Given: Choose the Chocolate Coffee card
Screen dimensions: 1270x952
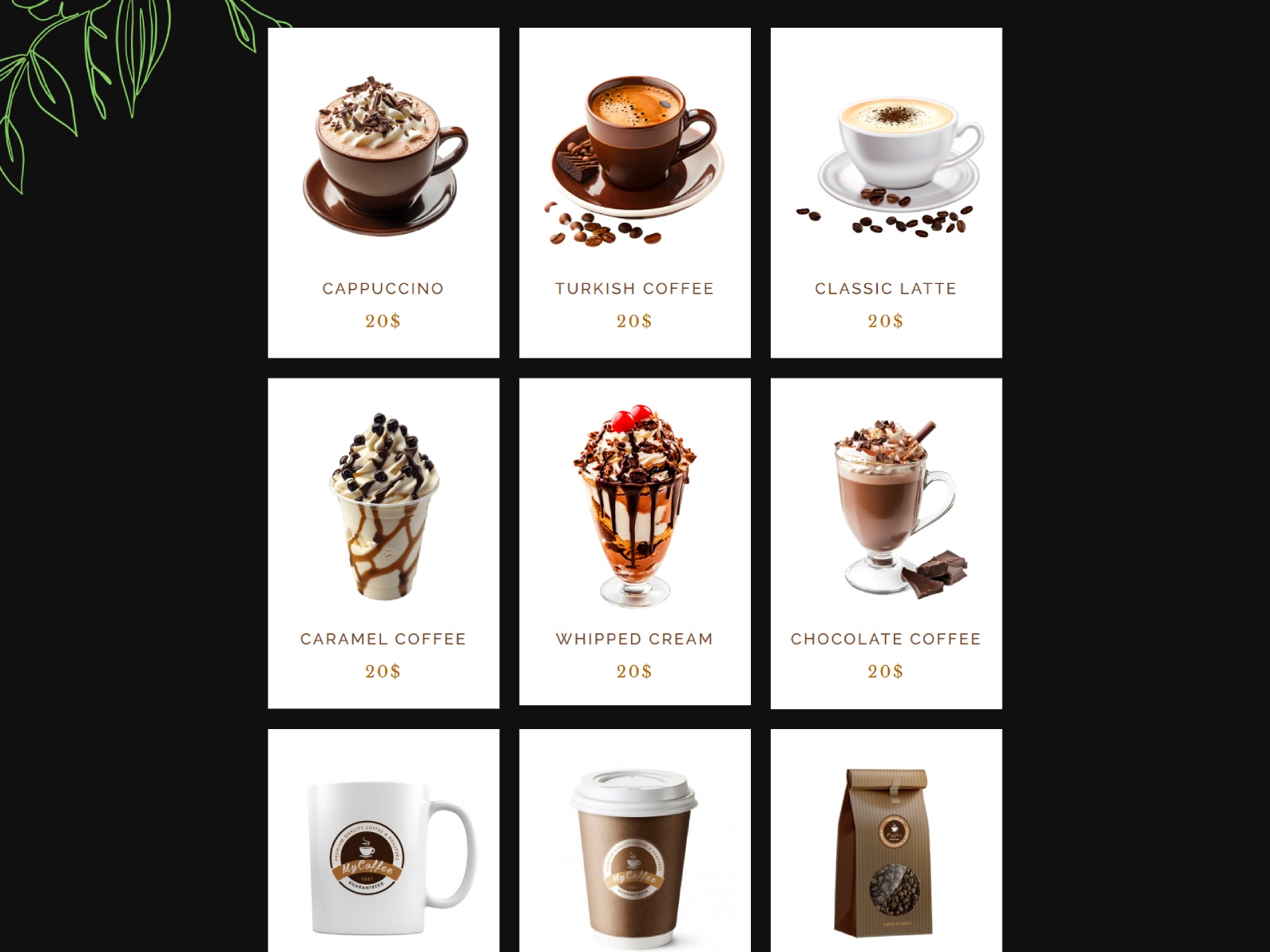Looking at the screenshot, I should tap(886, 543).
